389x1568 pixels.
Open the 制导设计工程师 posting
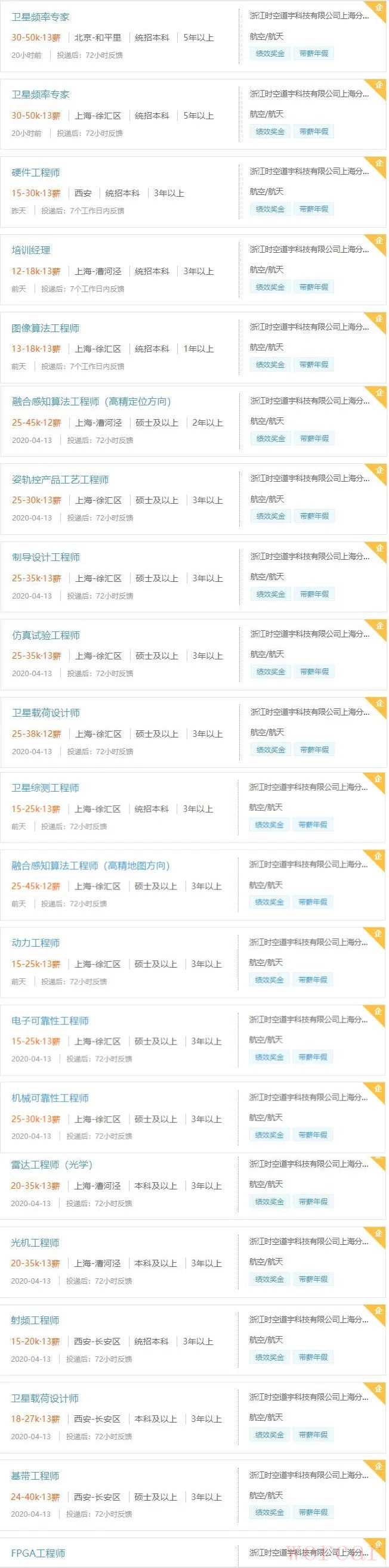(x=46, y=557)
